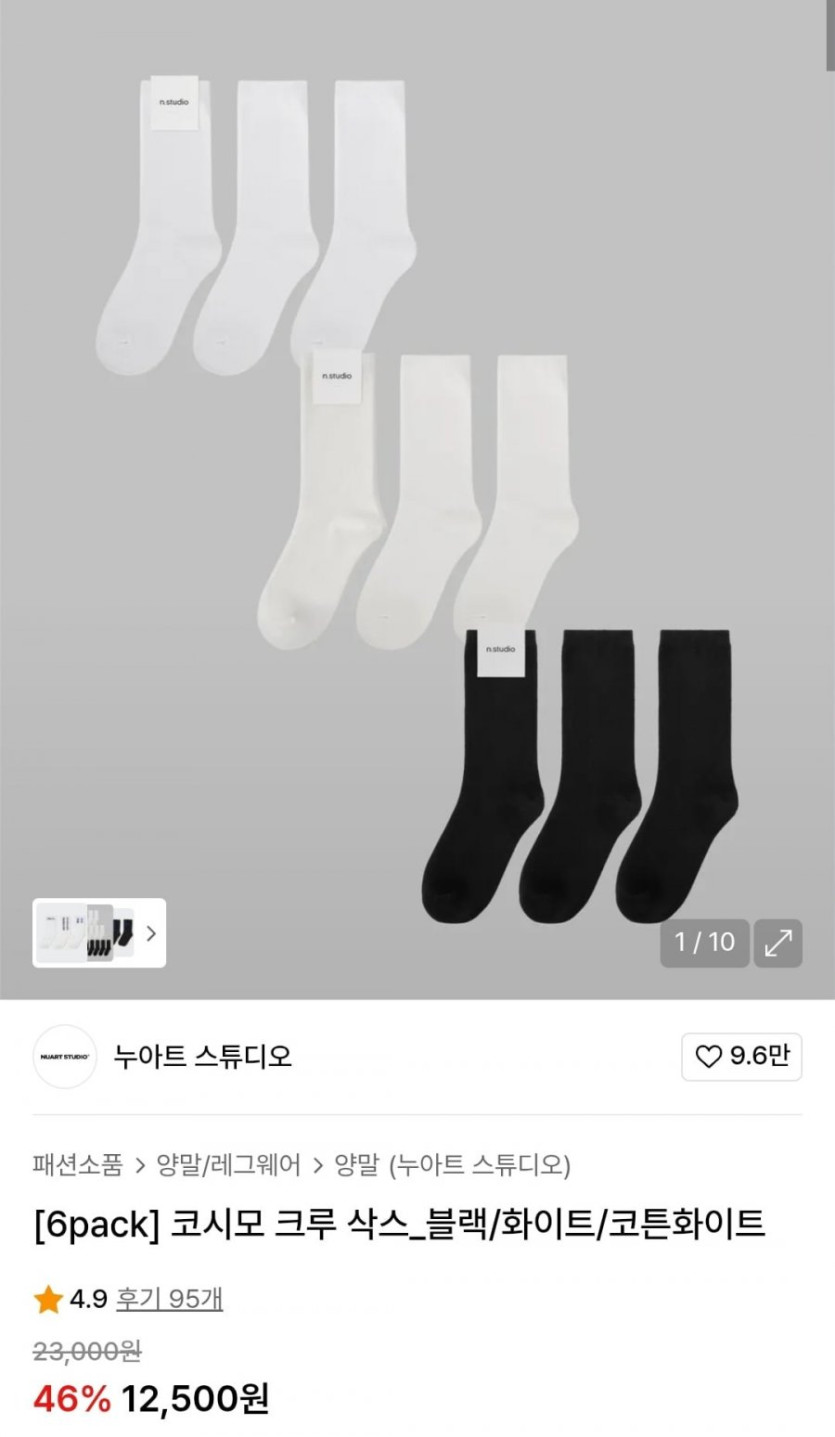Screen dimensions: 835x1437
Task: Open the image thumbnail strip preview
Action: coord(99,933)
